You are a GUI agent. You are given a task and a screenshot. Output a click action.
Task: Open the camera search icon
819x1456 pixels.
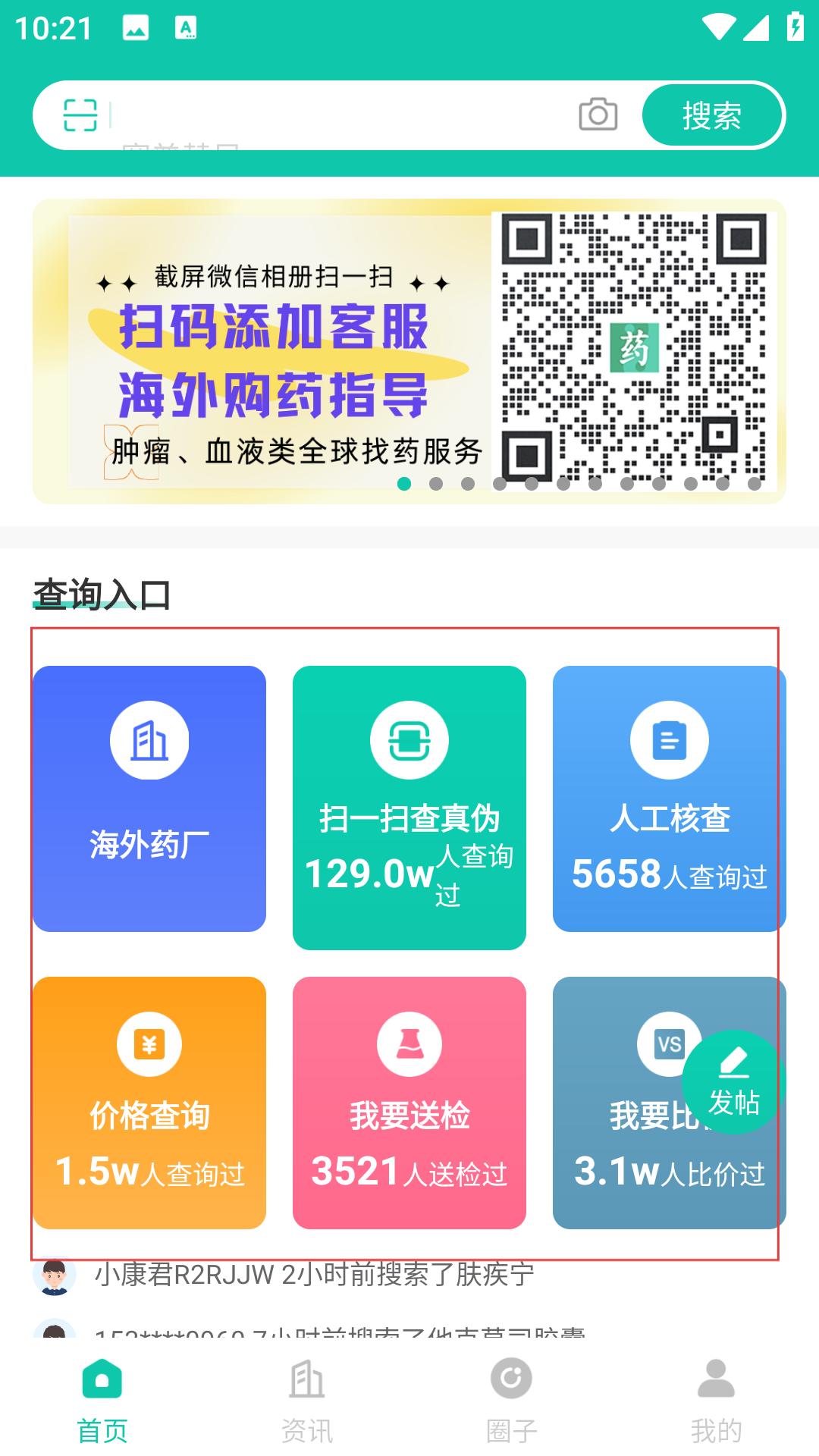point(598,115)
